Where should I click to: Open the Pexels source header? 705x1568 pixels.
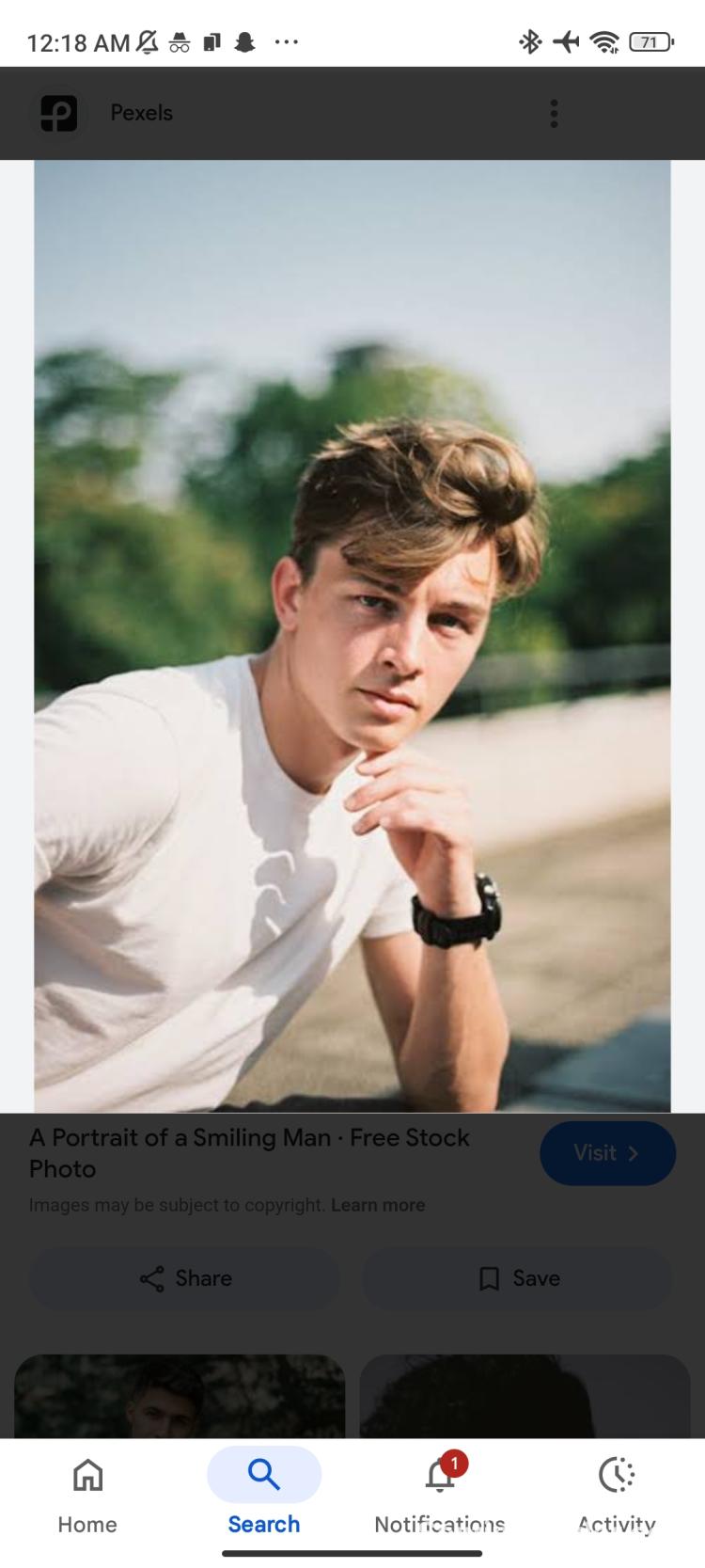(x=141, y=113)
